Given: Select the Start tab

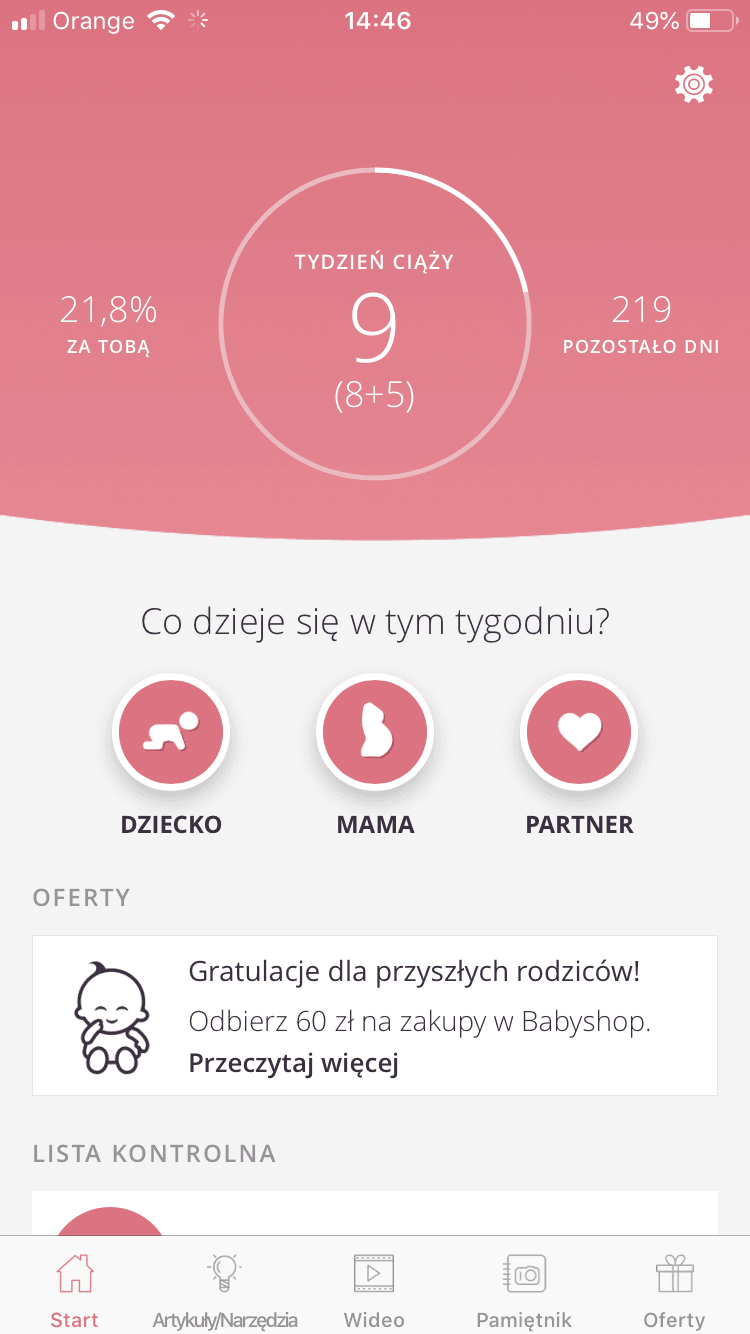Looking at the screenshot, I should 75,1289.
